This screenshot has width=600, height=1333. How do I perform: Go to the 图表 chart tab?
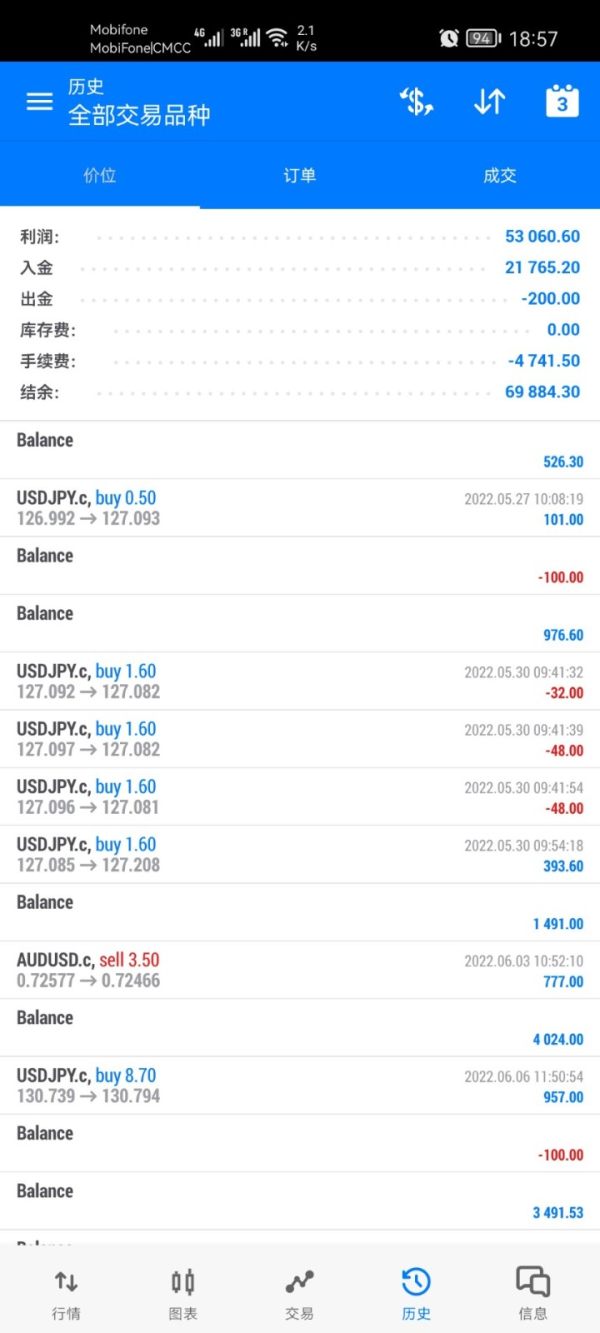183,1293
